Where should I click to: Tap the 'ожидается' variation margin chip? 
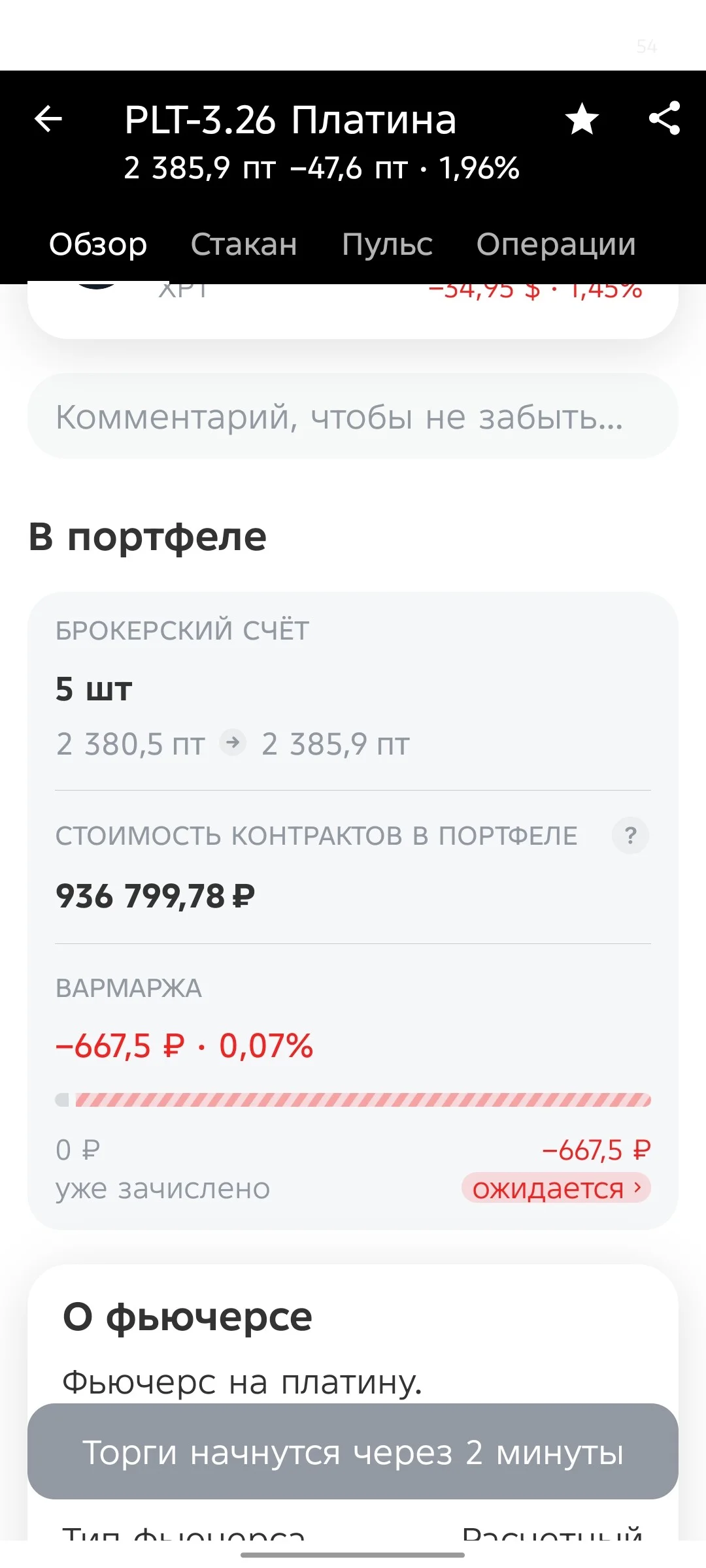[556, 1188]
